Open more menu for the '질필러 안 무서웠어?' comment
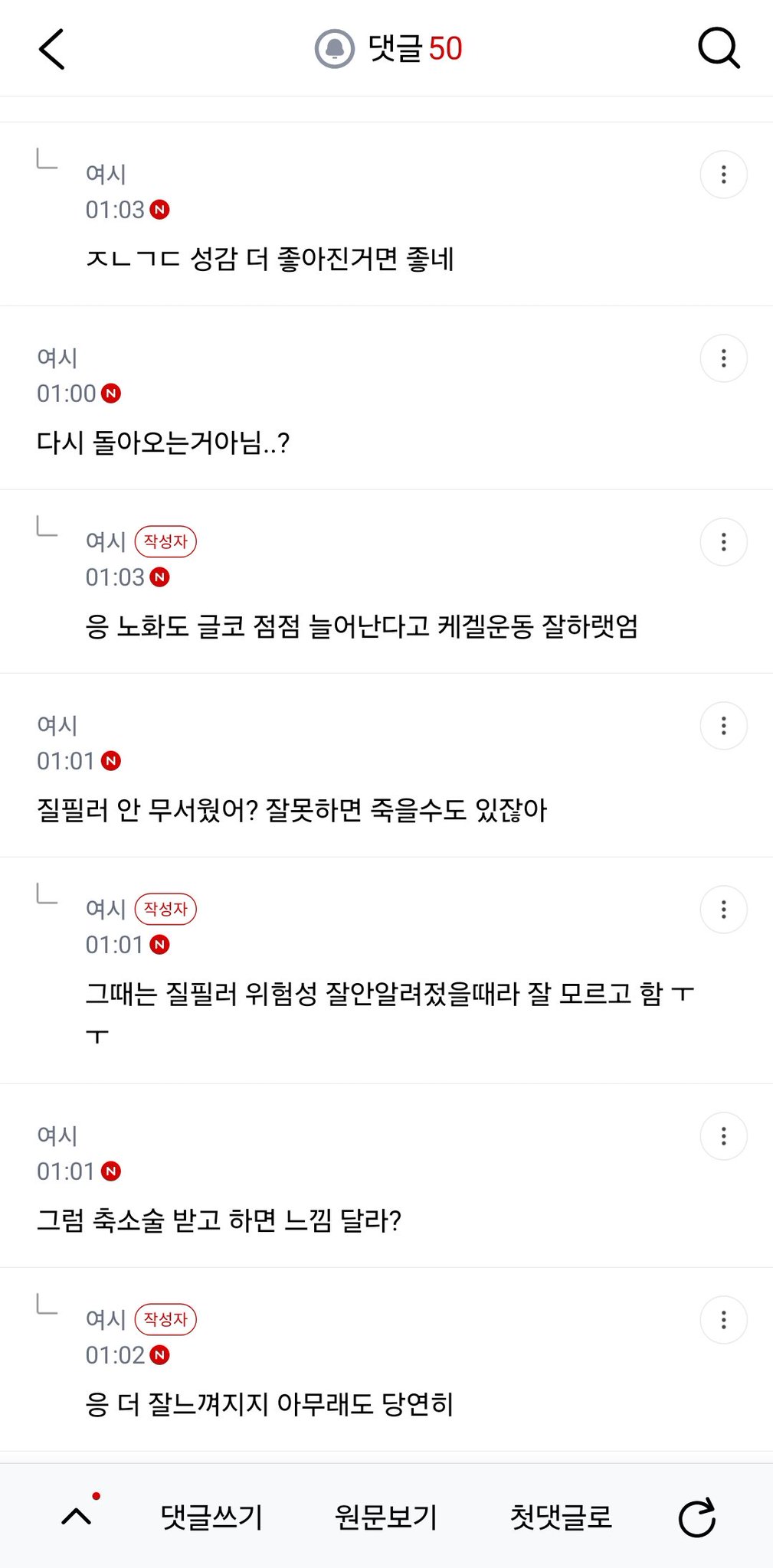Image resolution: width=773 pixels, height=1568 pixels. pyautogui.click(x=723, y=726)
